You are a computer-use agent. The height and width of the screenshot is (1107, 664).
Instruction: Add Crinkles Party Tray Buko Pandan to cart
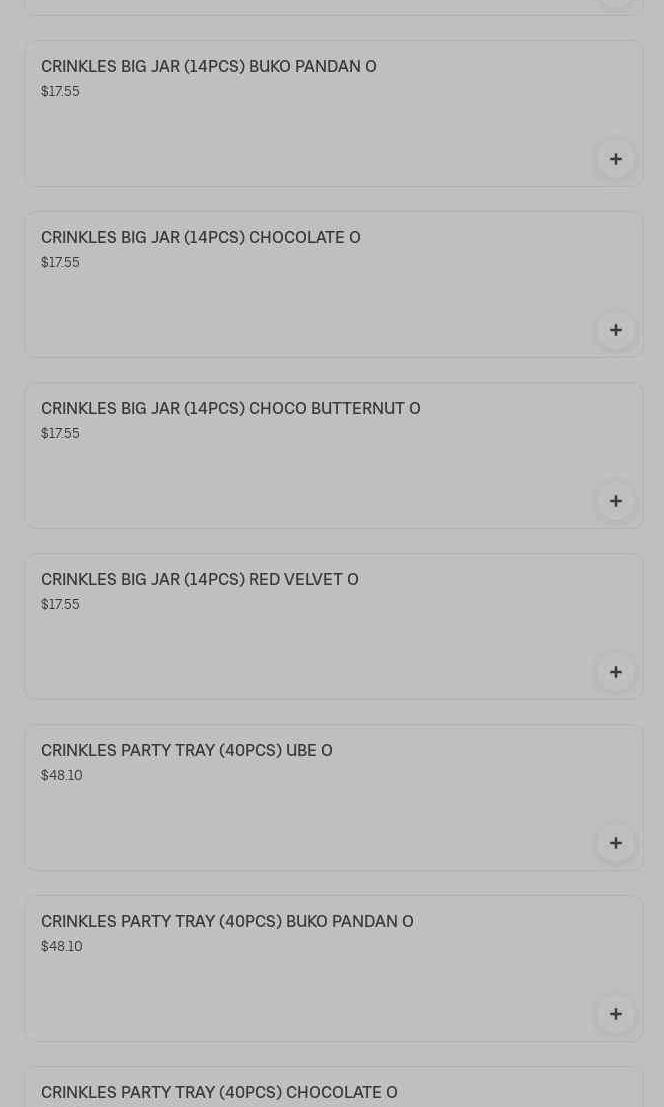coord(615,1014)
